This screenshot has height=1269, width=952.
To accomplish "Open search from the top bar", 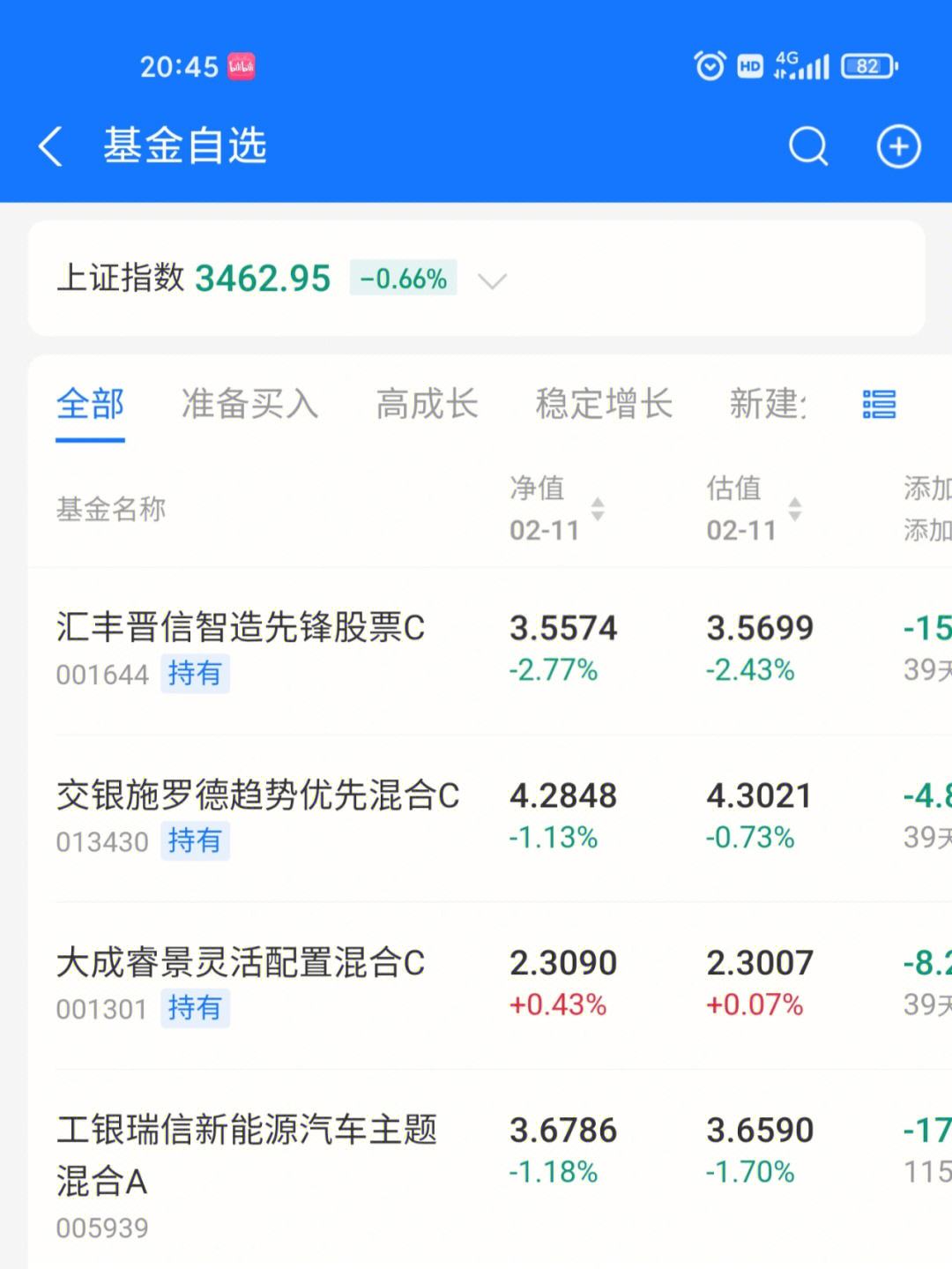I will pyautogui.click(x=807, y=146).
